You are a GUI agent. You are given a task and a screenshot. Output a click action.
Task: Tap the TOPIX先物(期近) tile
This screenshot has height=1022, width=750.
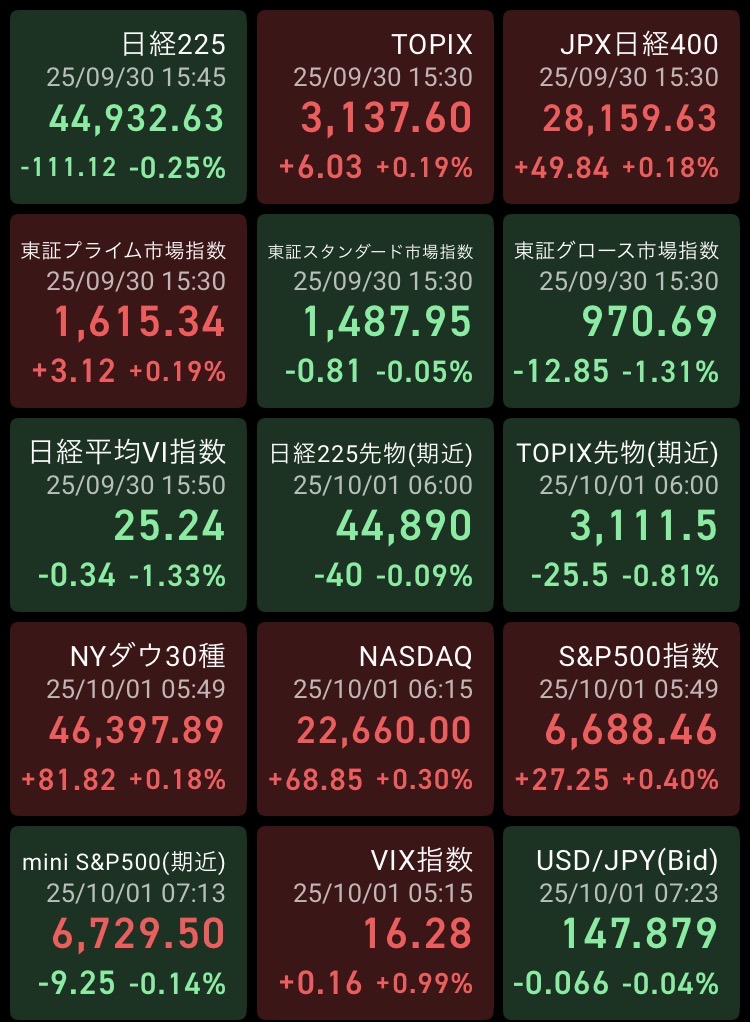click(x=621, y=514)
